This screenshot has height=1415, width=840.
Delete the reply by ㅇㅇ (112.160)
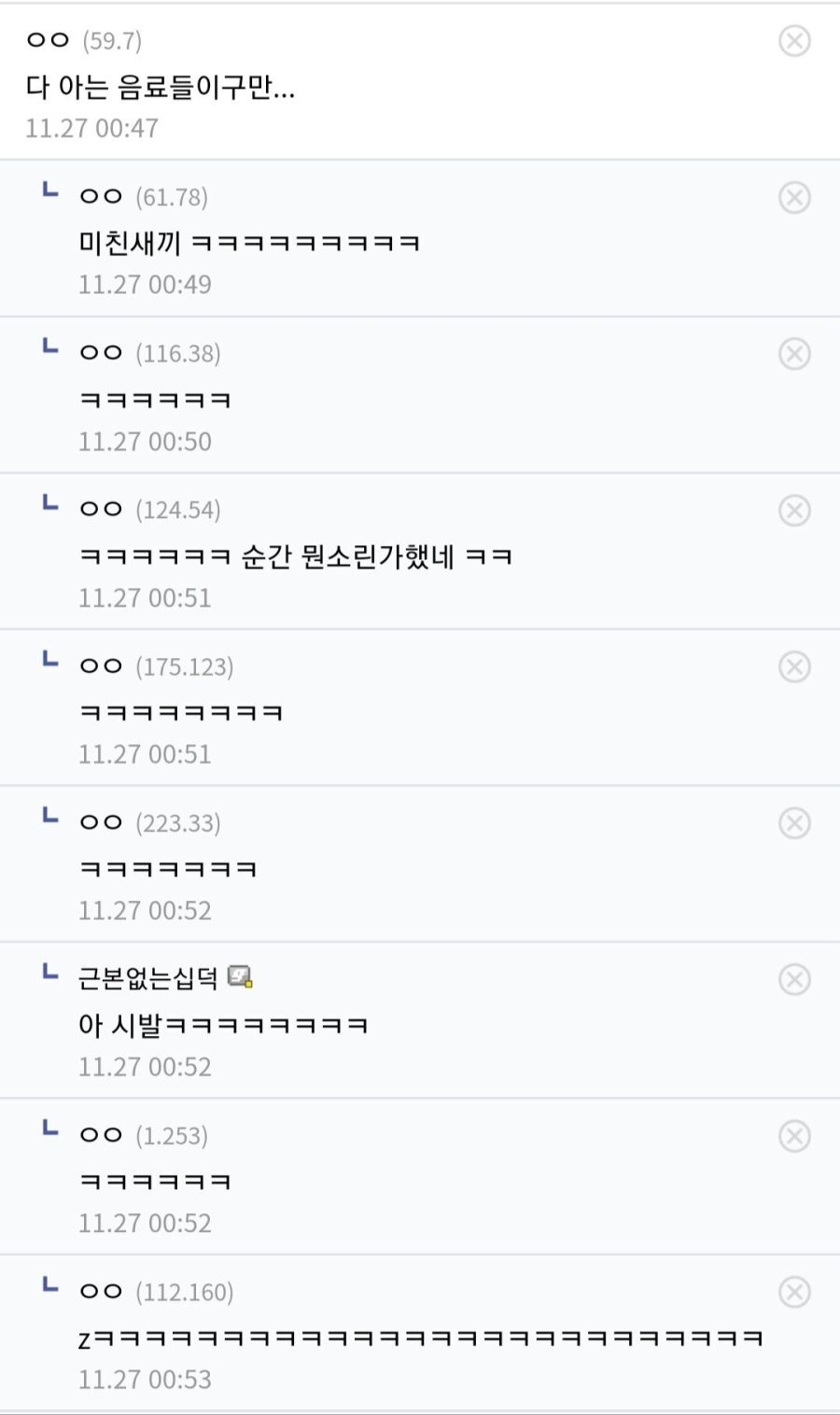[794, 1292]
